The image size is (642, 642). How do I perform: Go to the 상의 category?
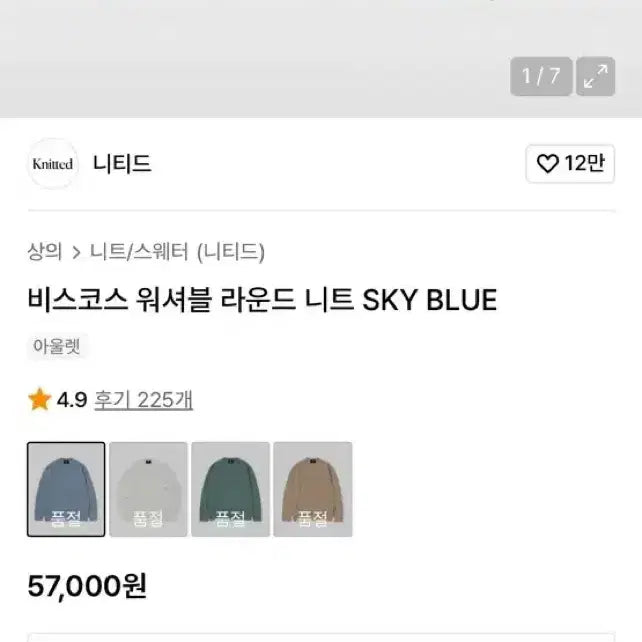pos(45,252)
